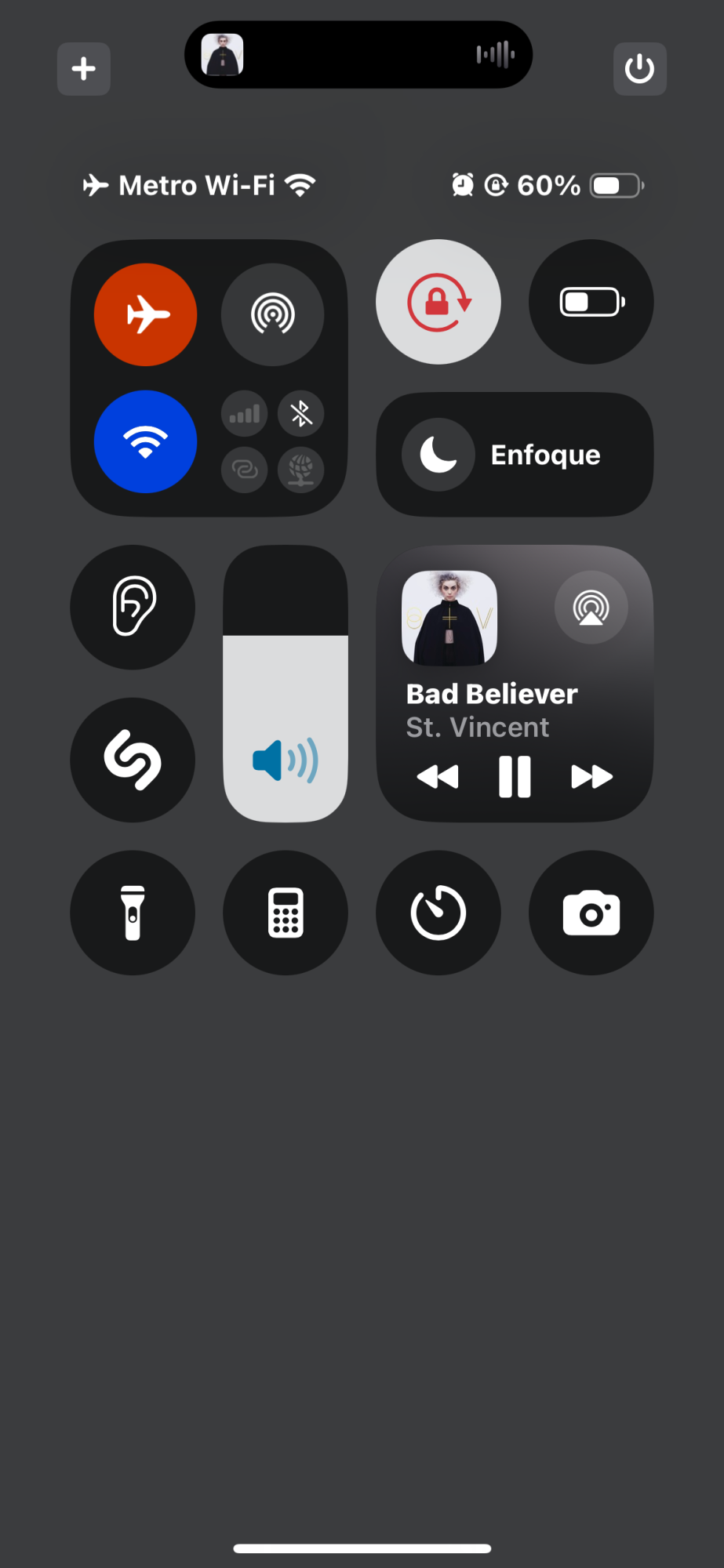Pause Bad Believer playback
The image size is (724, 1568).
coord(515,777)
